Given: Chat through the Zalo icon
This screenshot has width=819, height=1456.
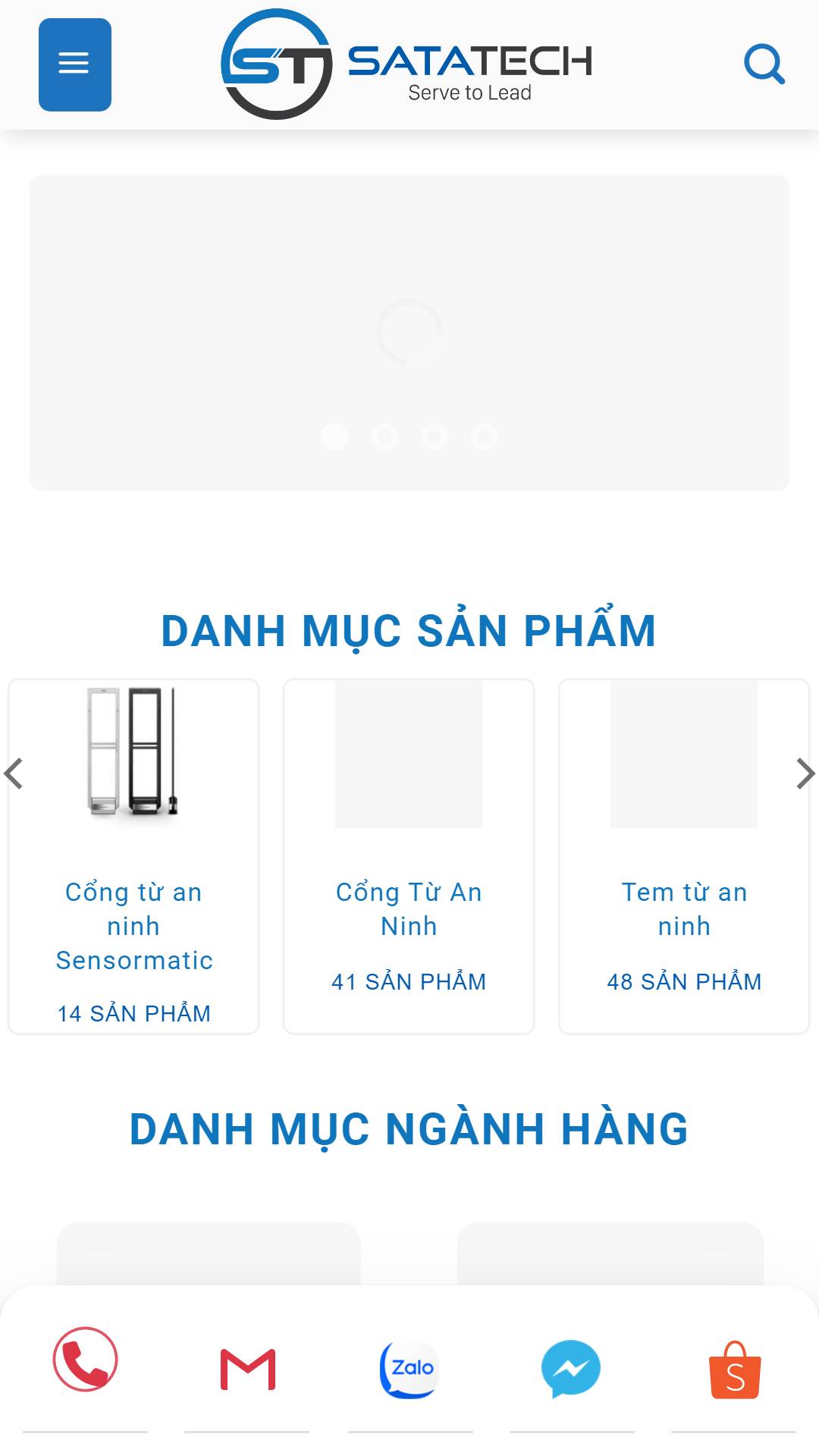Looking at the screenshot, I should [409, 1370].
